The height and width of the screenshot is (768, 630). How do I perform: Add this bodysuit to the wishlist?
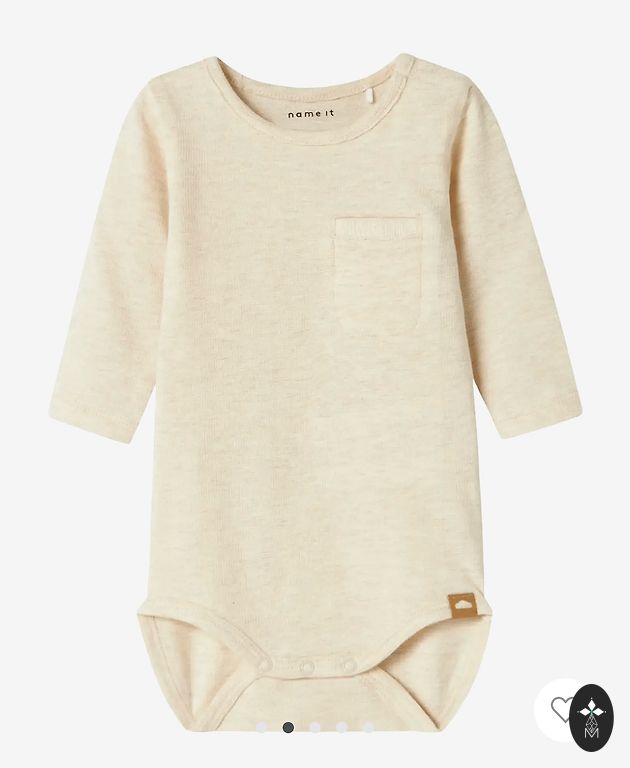click(562, 709)
